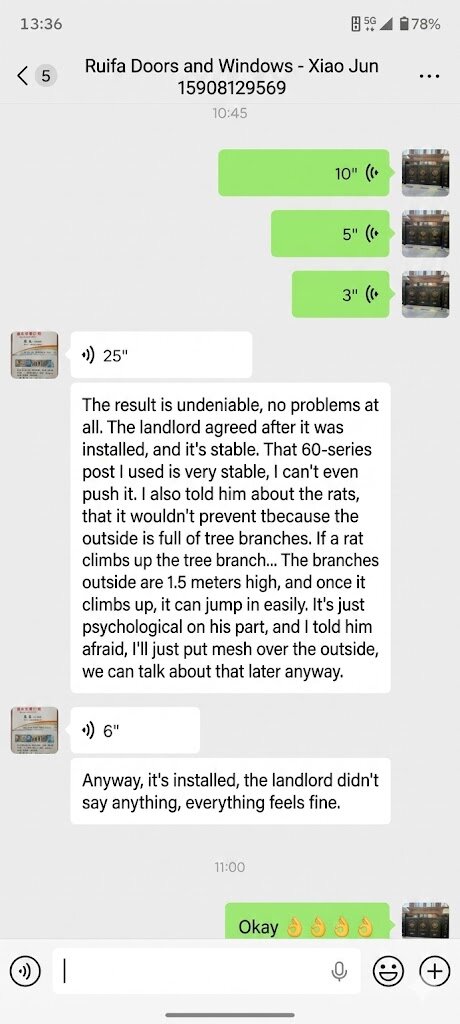This screenshot has width=460, height=1024.
Task: Switch to voice input mode
Action: pyautogui.click(x=26, y=971)
